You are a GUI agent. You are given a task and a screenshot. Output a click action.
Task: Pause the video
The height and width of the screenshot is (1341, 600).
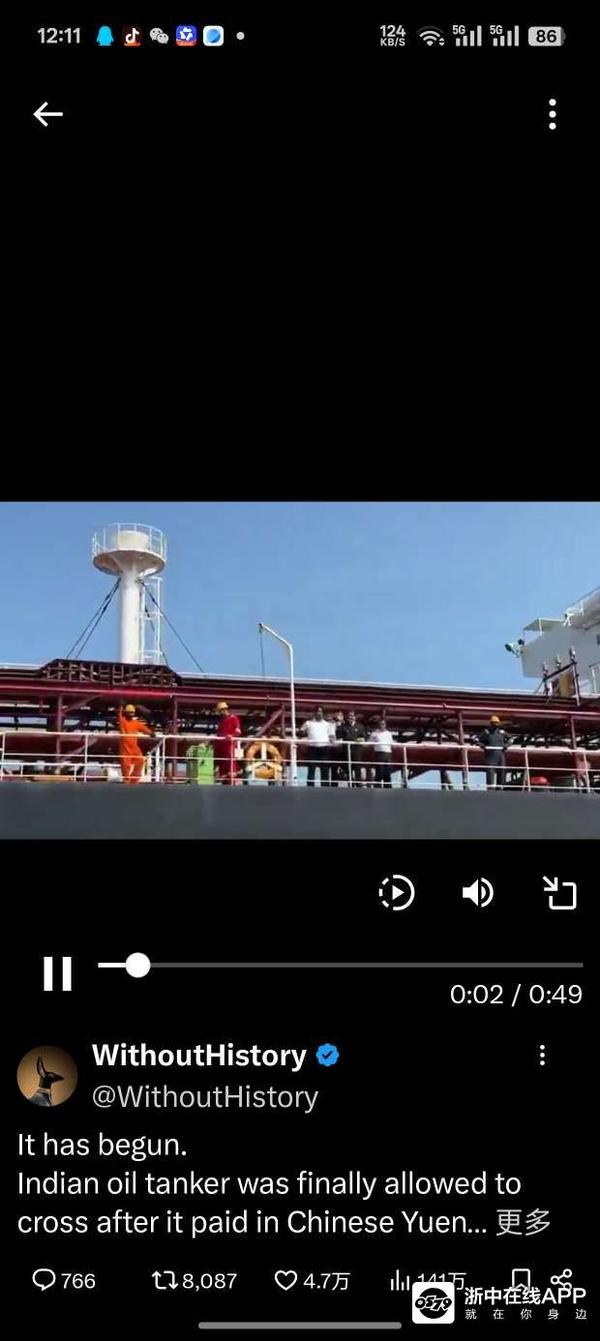[x=57, y=973]
